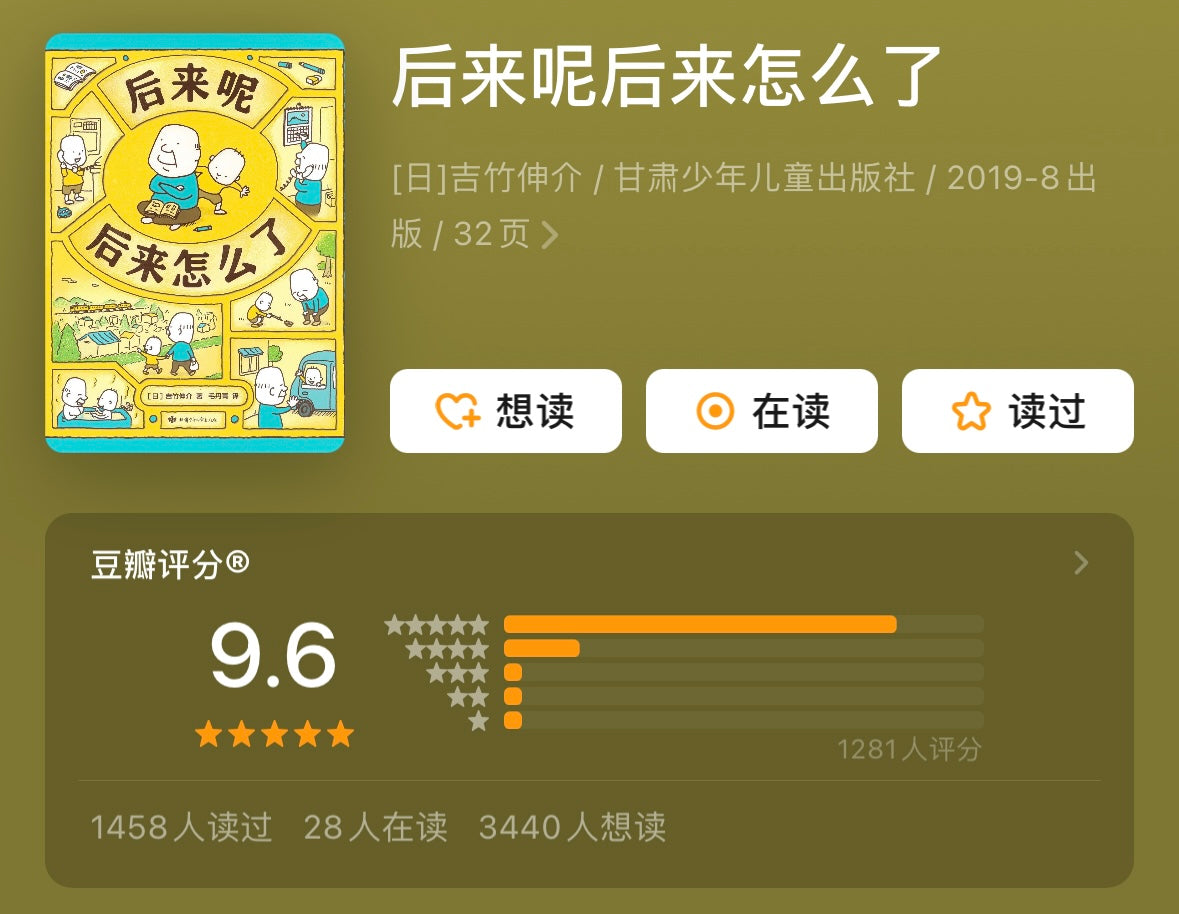
Task: Open the book cover image
Action: (x=195, y=243)
